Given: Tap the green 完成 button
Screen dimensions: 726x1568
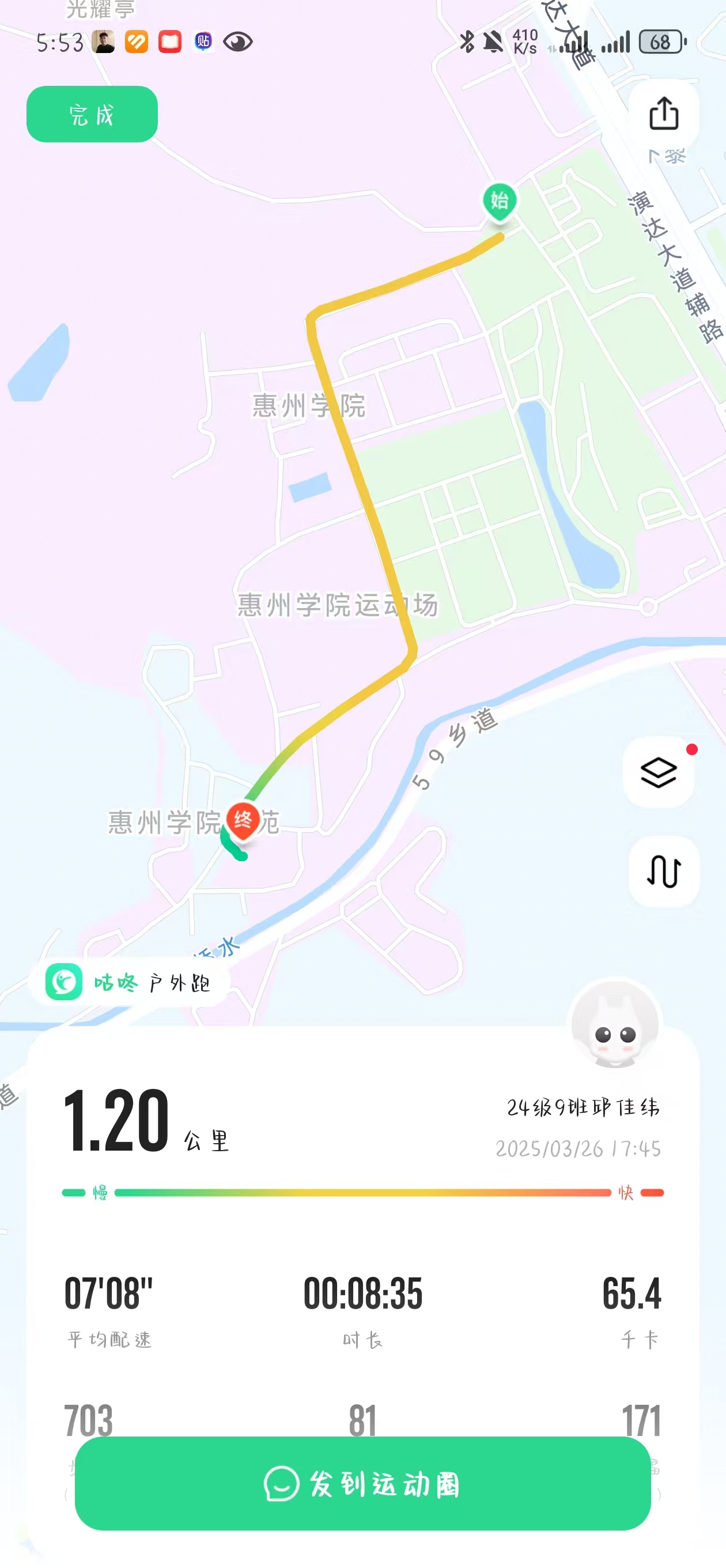Looking at the screenshot, I should 92,115.
